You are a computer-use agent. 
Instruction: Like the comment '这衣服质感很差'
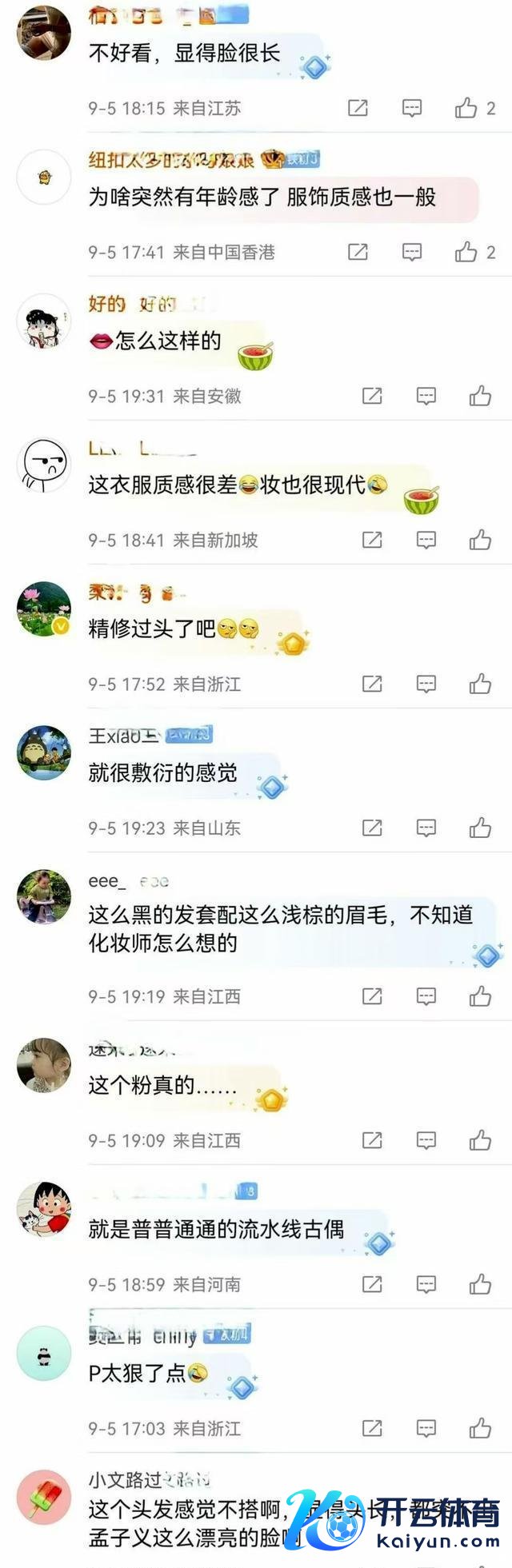click(480, 540)
